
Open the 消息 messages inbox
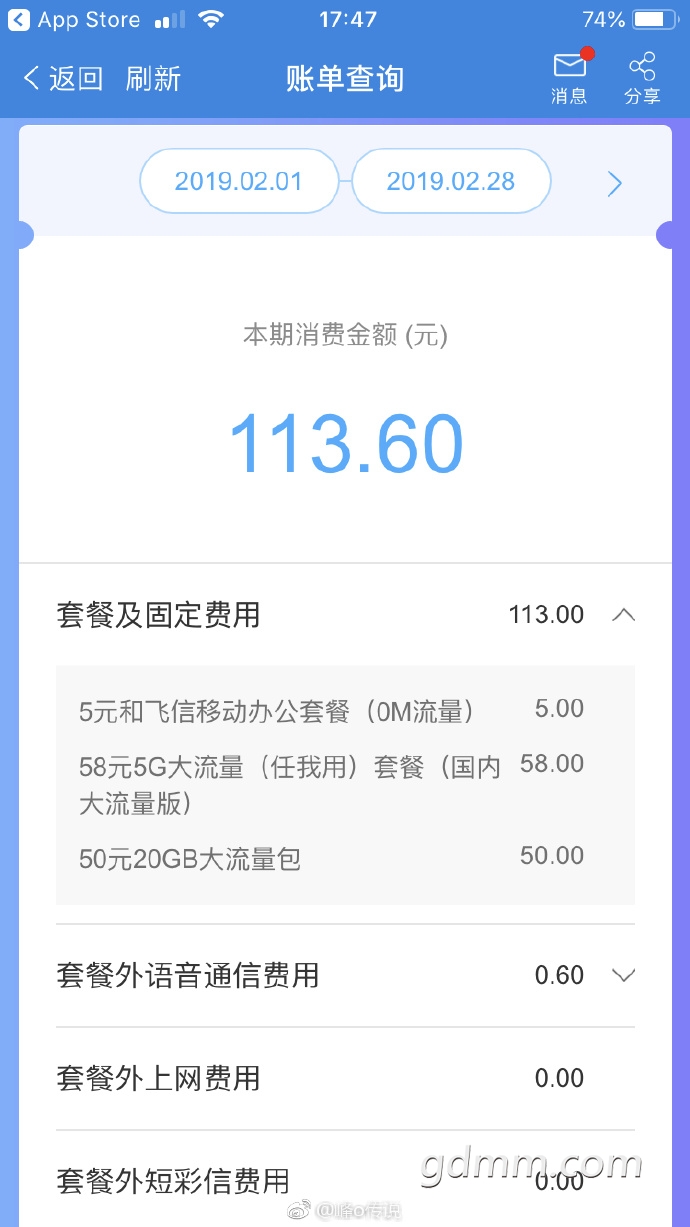pyautogui.click(x=569, y=78)
